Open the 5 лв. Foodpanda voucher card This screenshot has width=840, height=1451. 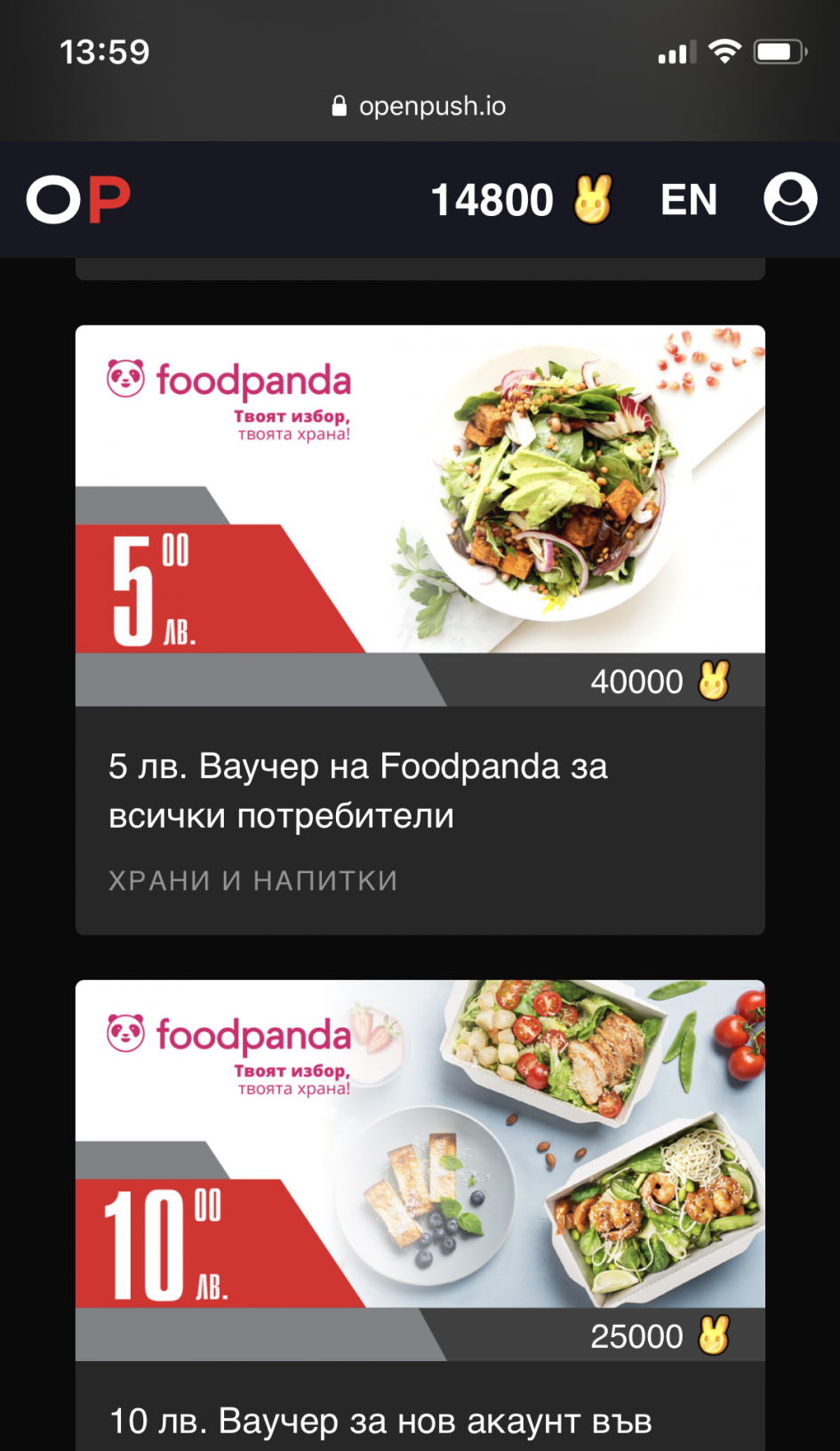pos(420,629)
